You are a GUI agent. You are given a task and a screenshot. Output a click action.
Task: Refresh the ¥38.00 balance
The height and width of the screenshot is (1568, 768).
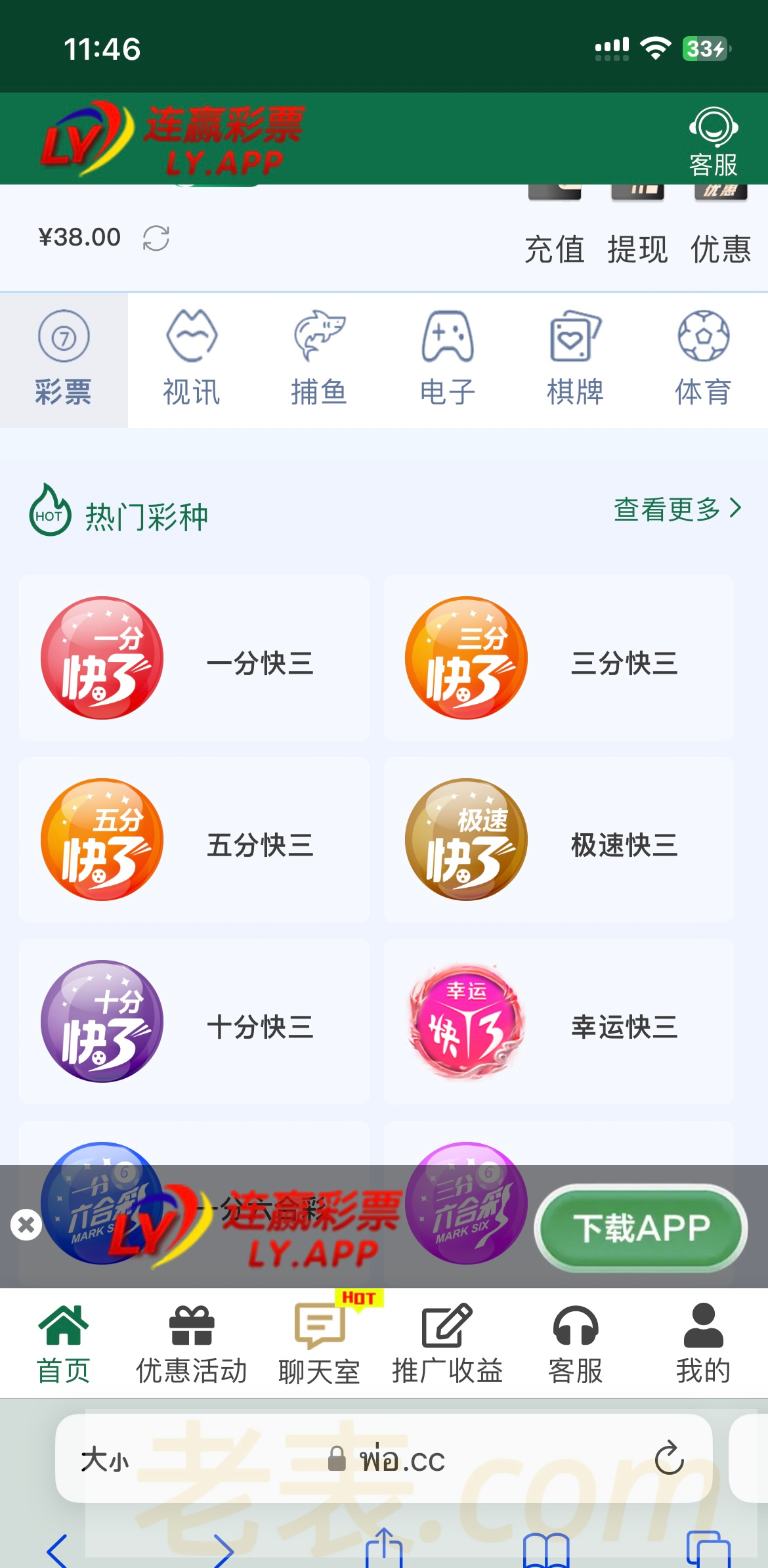[156, 238]
